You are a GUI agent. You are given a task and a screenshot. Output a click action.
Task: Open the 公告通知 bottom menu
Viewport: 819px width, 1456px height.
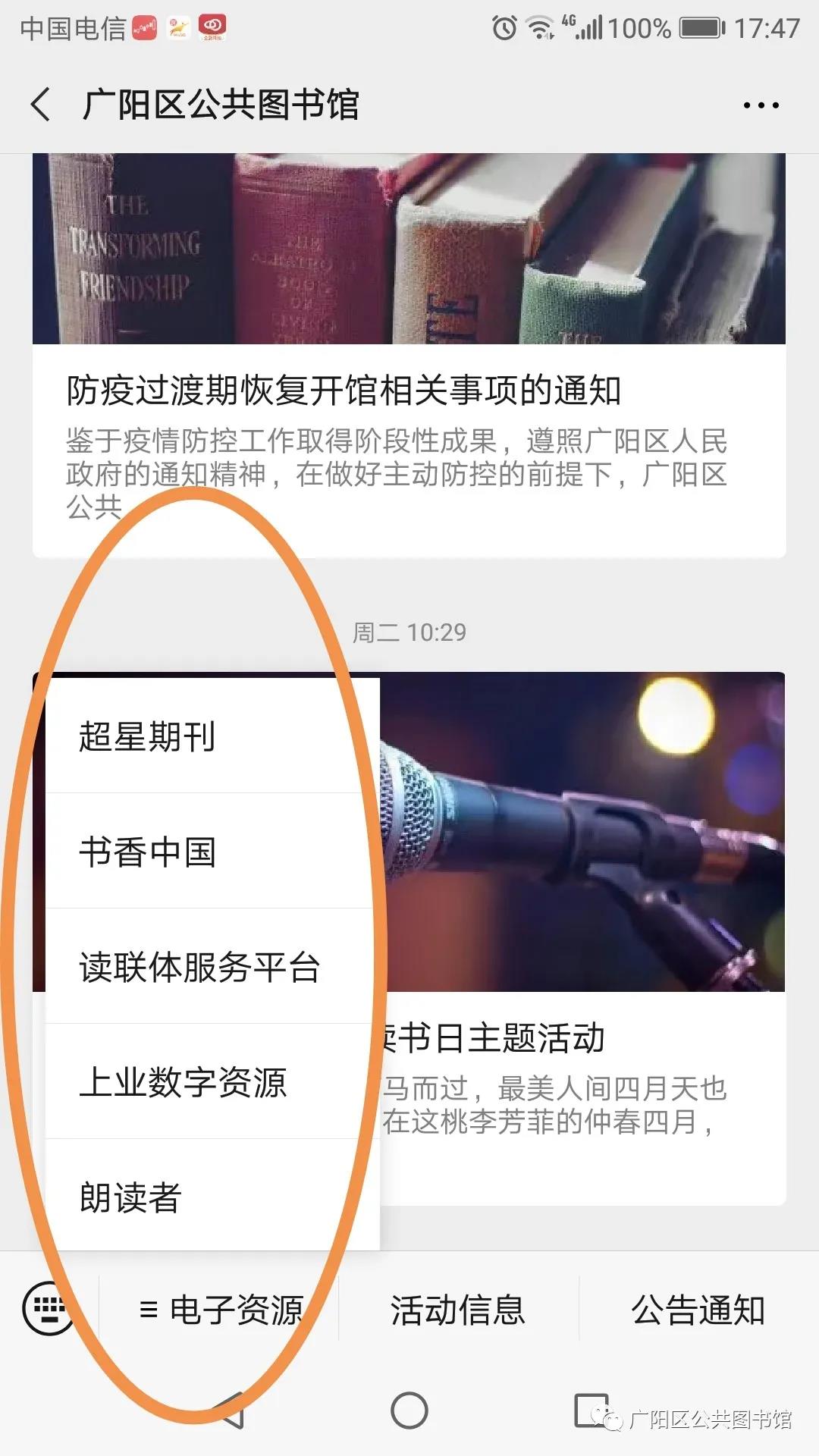pos(698,1310)
